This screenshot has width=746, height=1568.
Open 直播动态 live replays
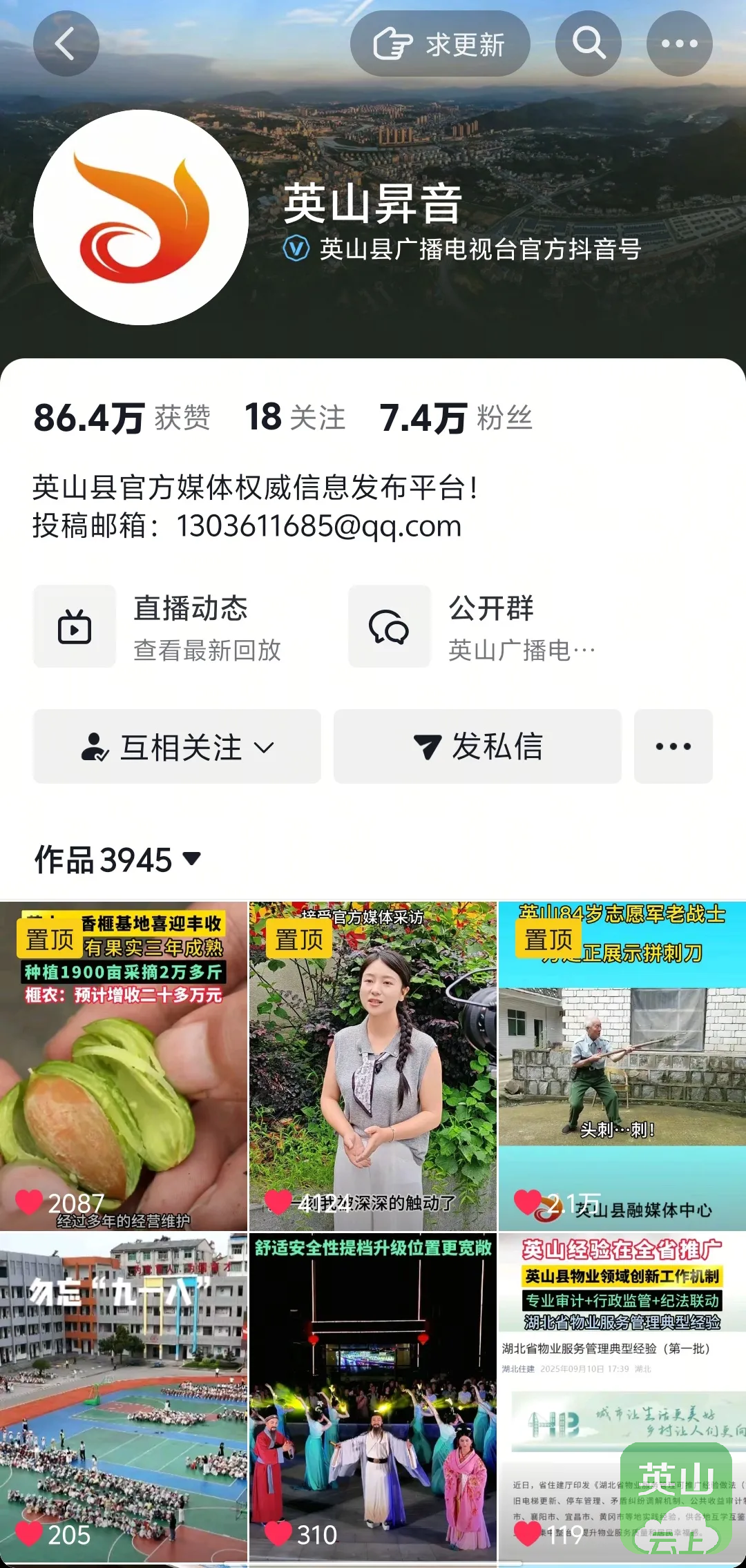(x=159, y=627)
